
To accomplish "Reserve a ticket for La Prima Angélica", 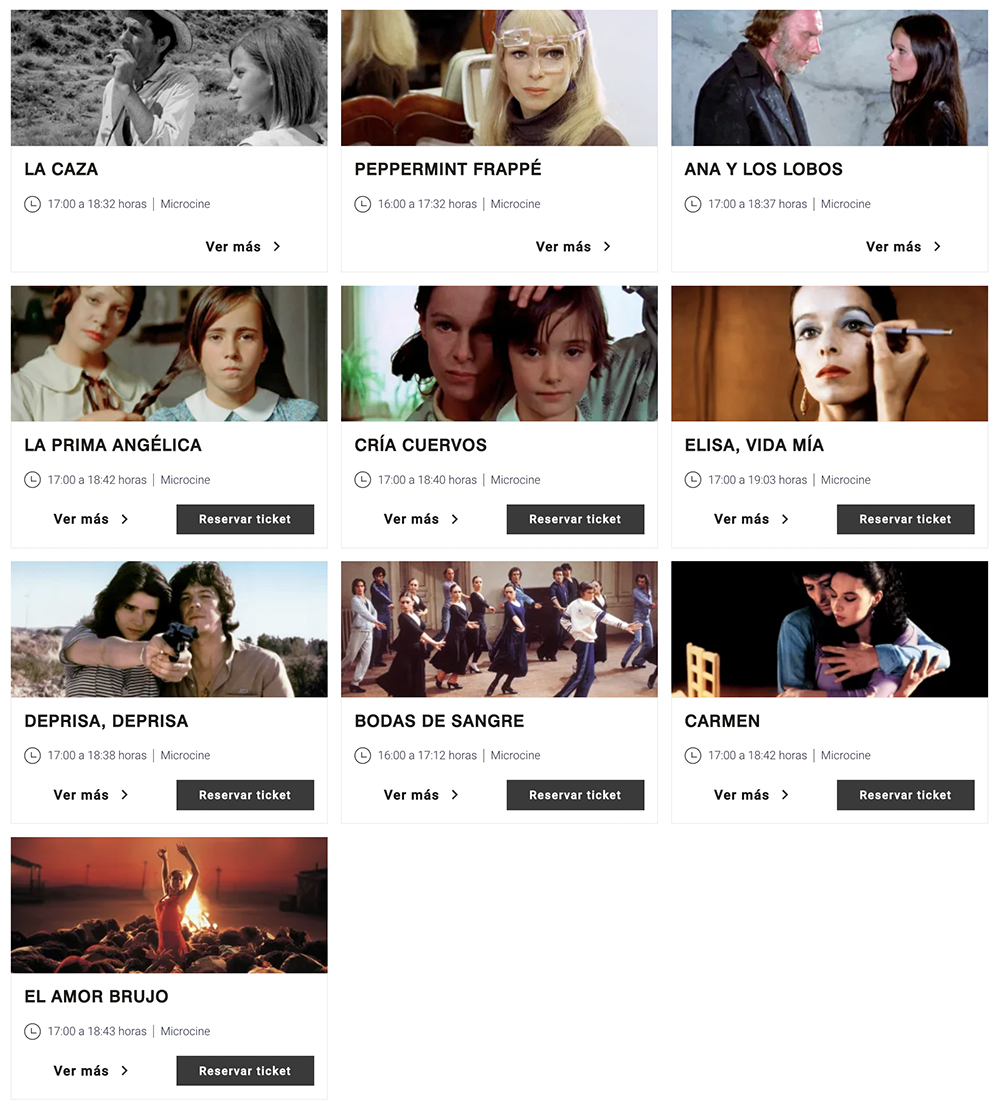I will click(x=245, y=519).
